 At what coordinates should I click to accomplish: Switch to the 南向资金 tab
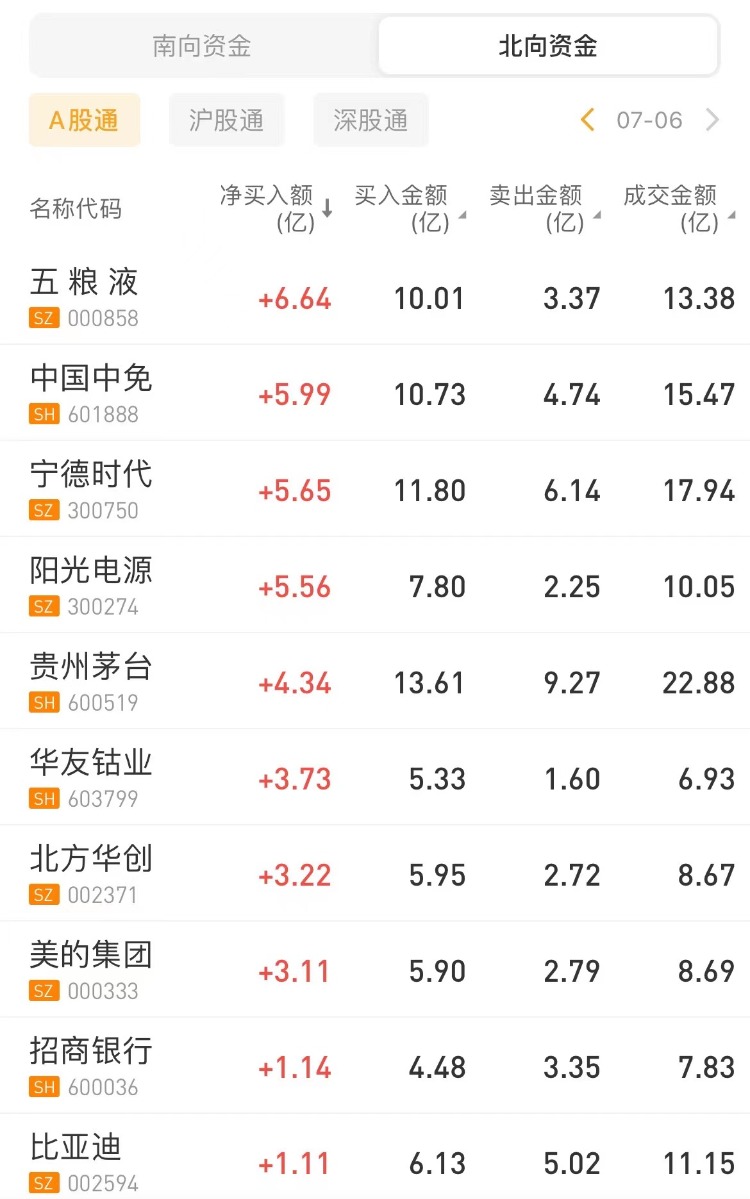[202, 46]
